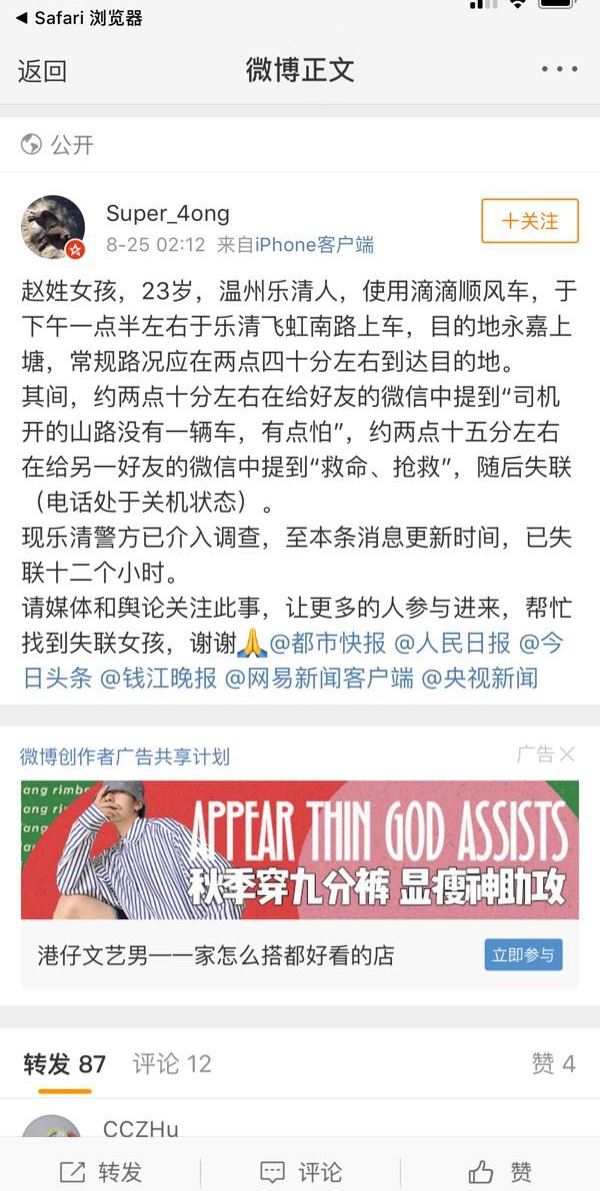The width and height of the screenshot is (600, 1191).
Task: Open the APPEAR THIN GOD ASSISTS ad banner
Action: [300, 849]
